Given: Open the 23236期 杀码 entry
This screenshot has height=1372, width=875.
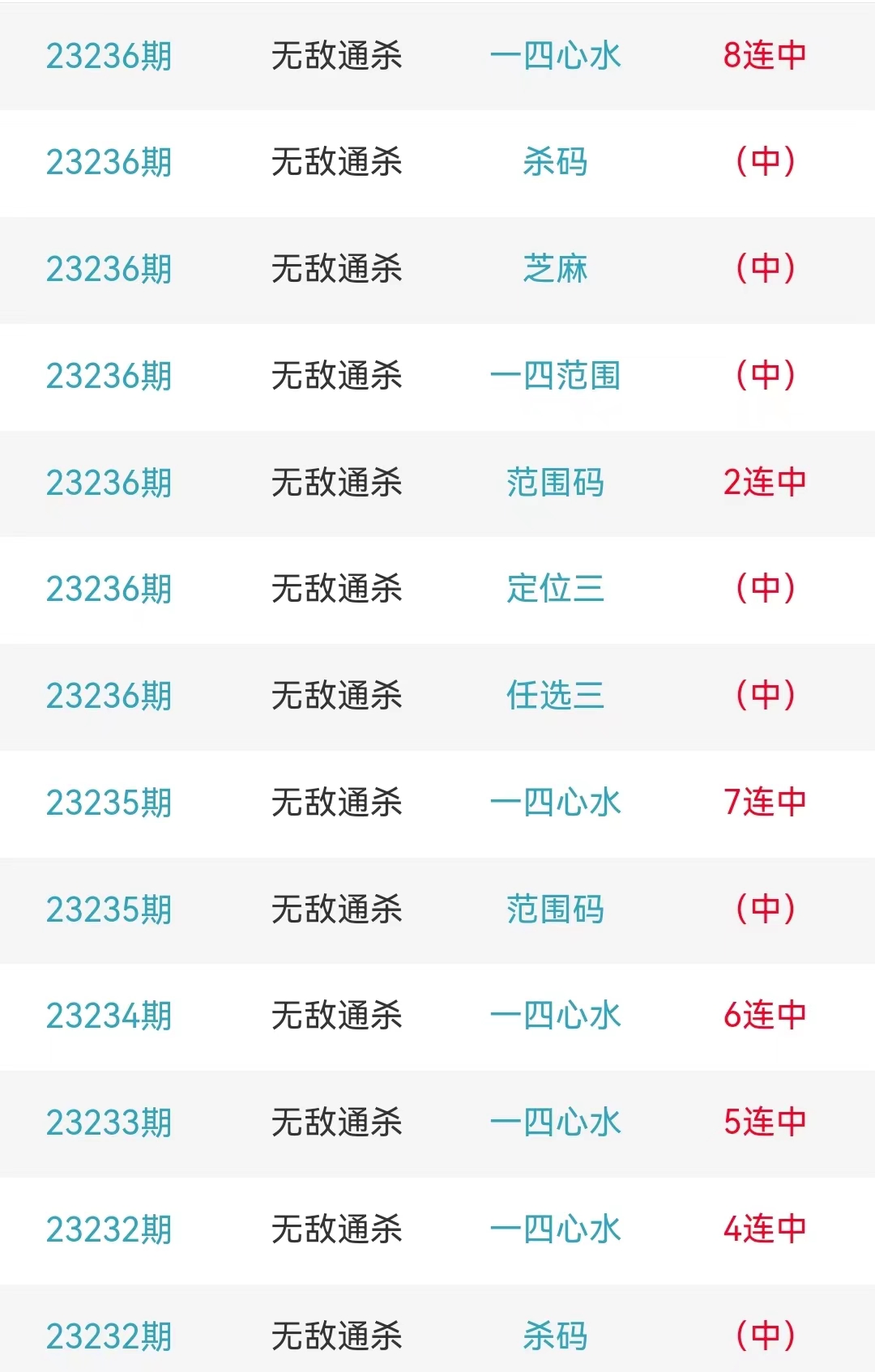Looking at the screenshot, I should point(555,162).
